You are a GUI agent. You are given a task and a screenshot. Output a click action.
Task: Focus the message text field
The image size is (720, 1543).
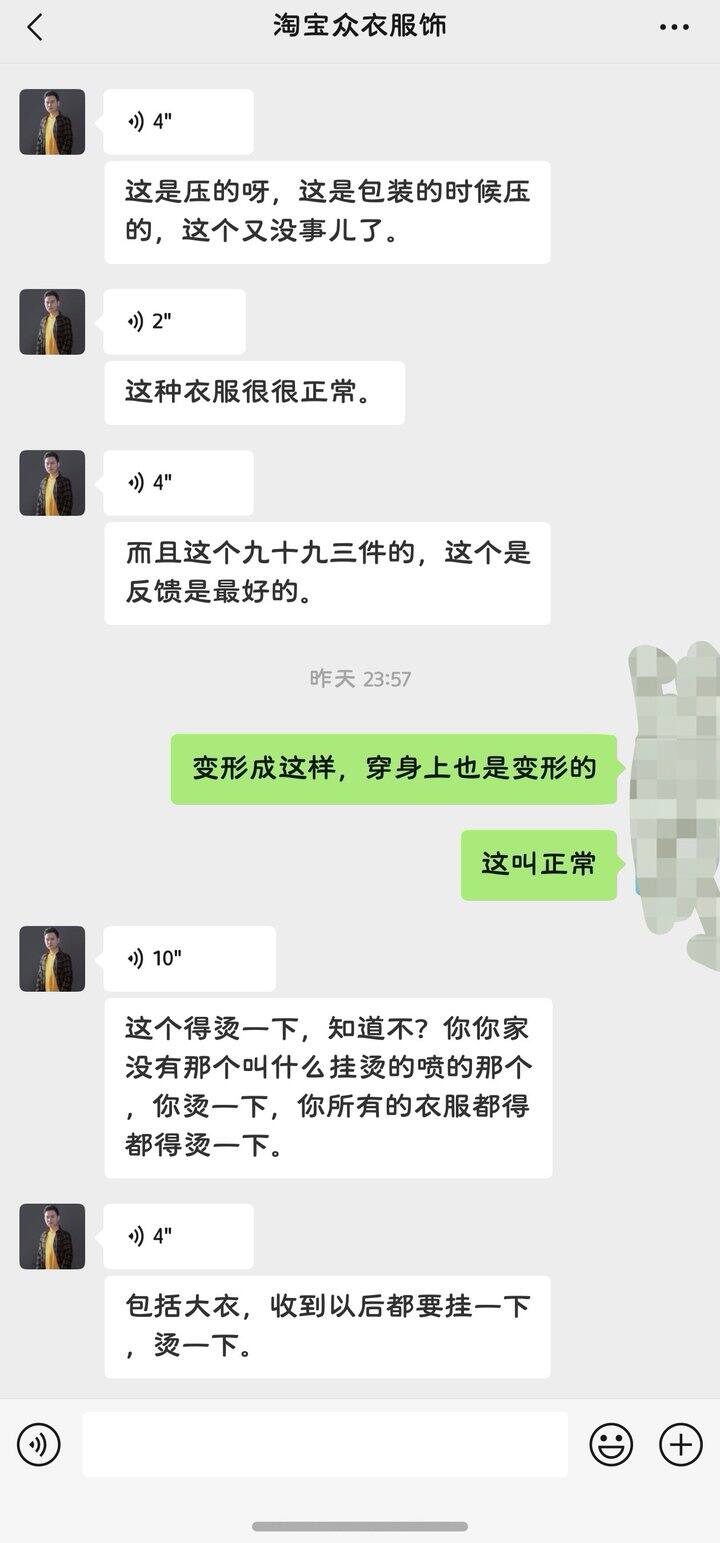[x=325, y=1444]
